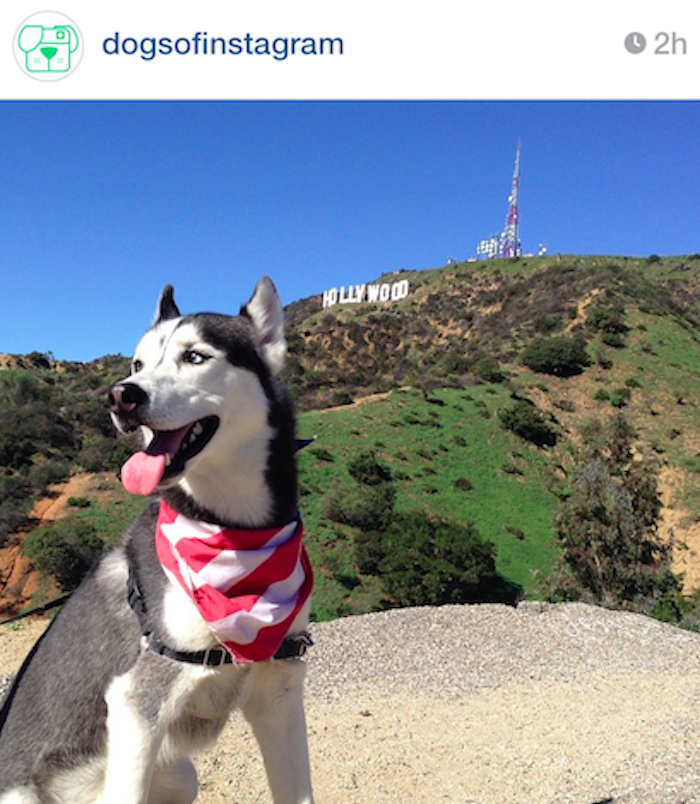Open the dogsofinstagram profile picture

point(48,46)
